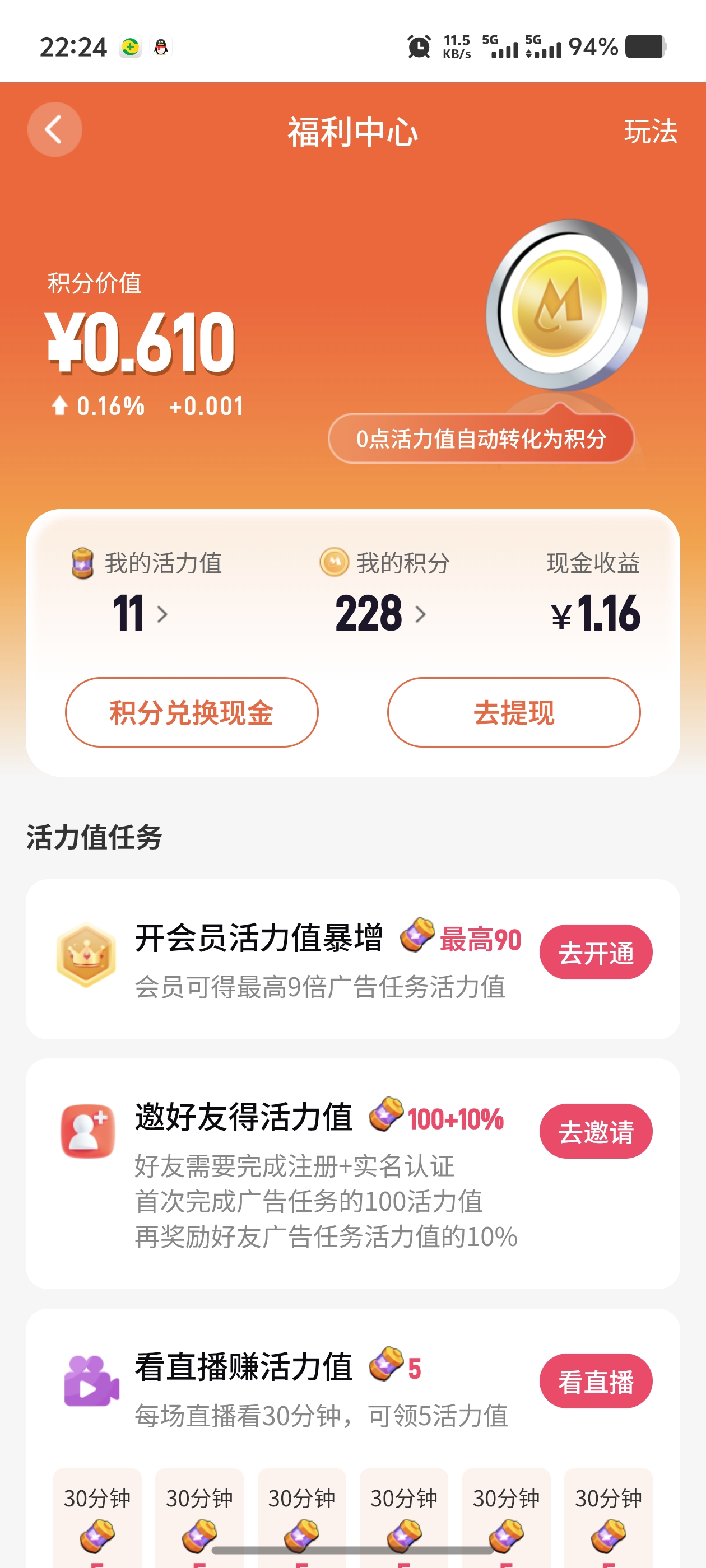
Task: View details of 我的活力值
Action: (x=140, y=613)
